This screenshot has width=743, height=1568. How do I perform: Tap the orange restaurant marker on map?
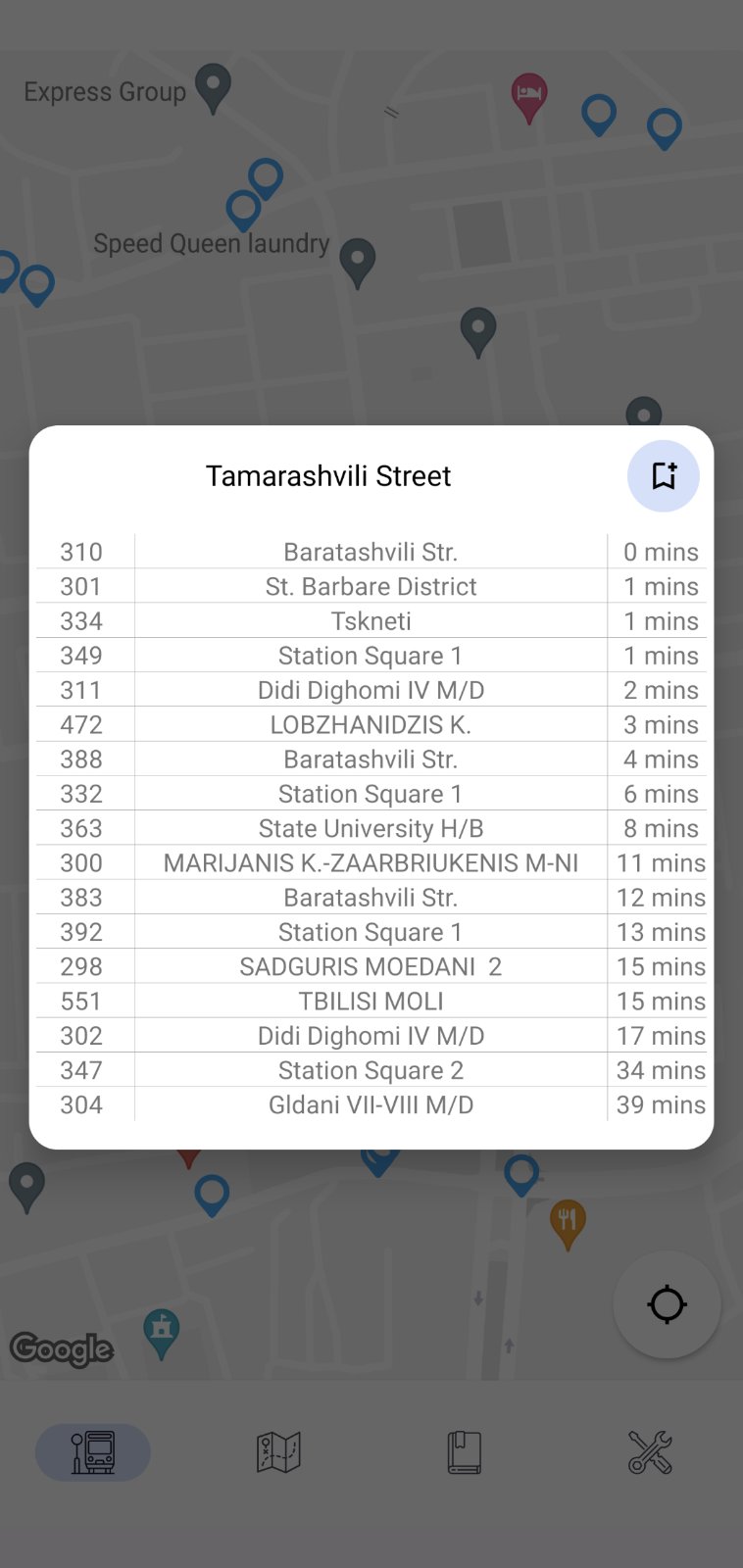point(568,1224)
